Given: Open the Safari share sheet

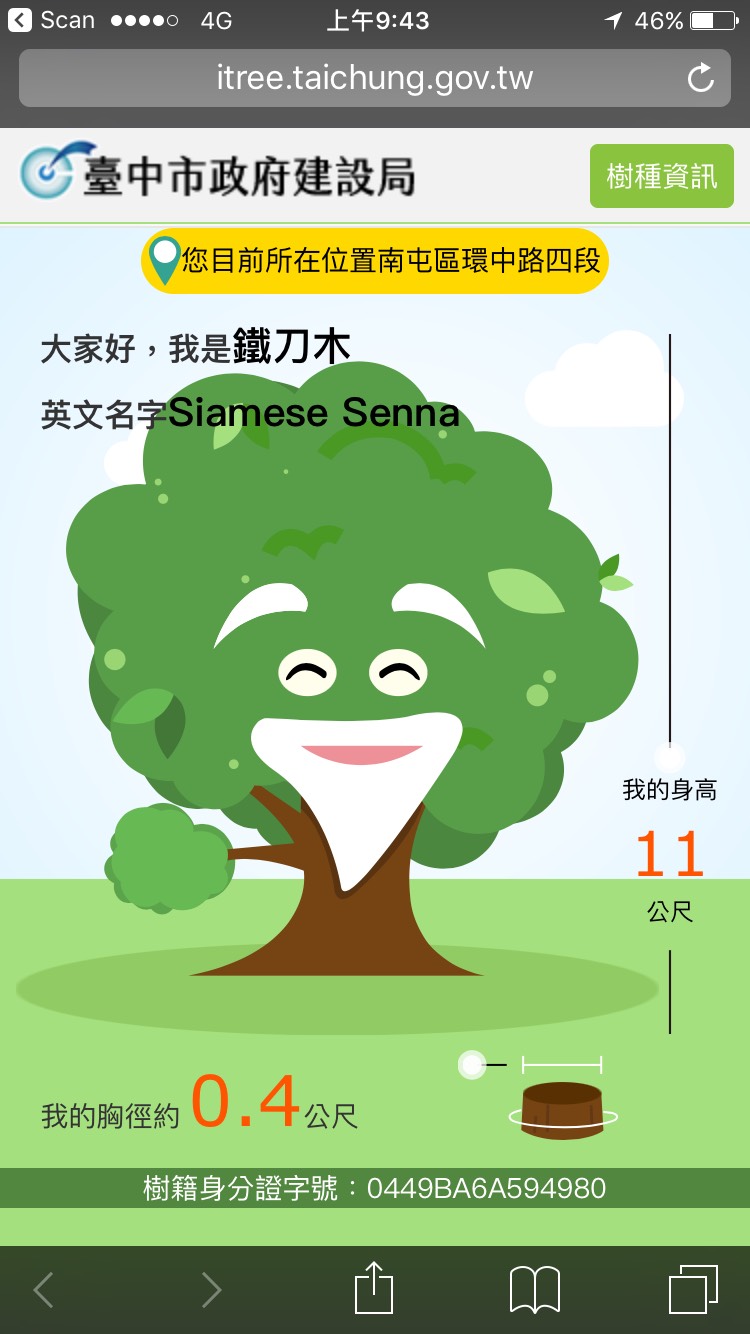Looking at the screenshot, I should (x=374, y=1289).
